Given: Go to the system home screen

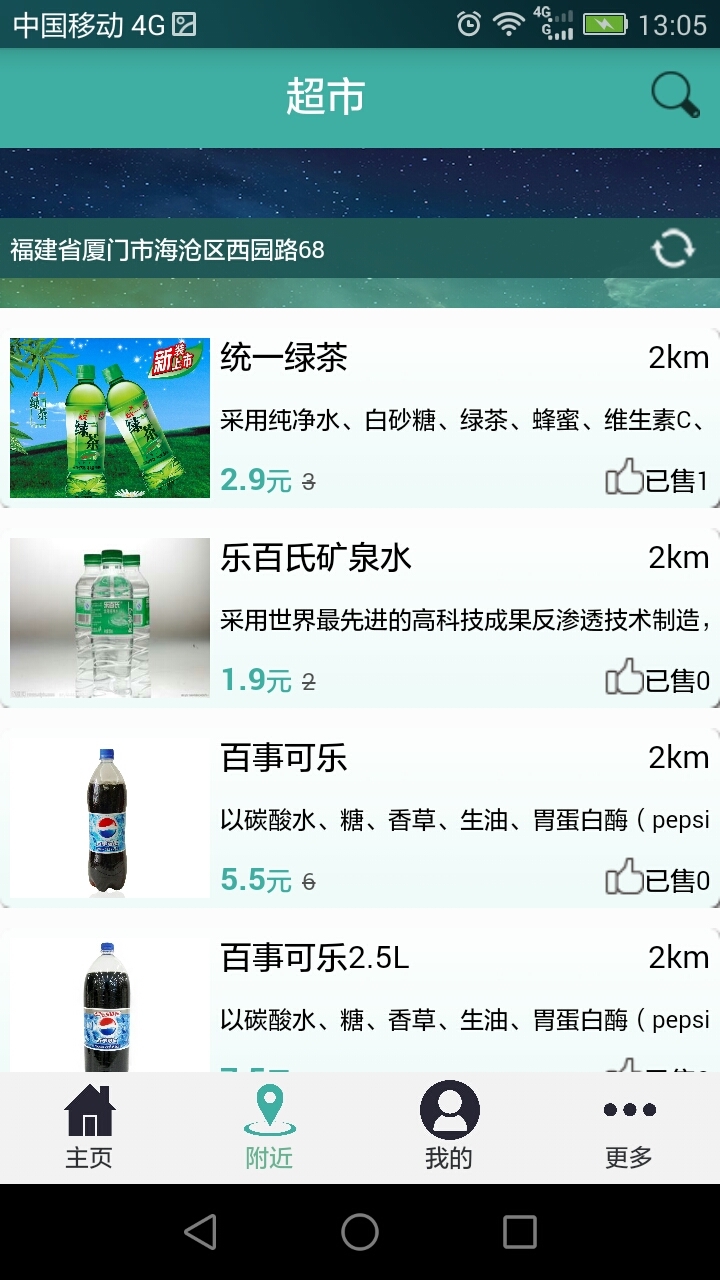Looking at the screenshot, I should [x=360, y=1232].
